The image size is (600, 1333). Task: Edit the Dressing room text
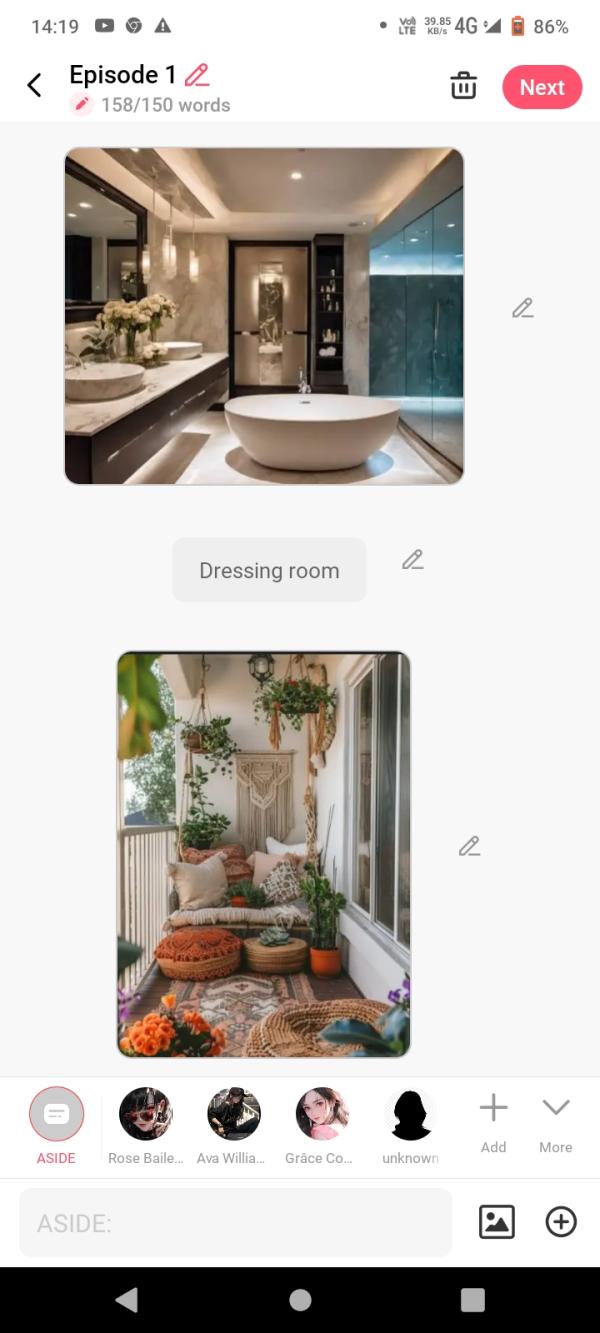coord(412,560)
